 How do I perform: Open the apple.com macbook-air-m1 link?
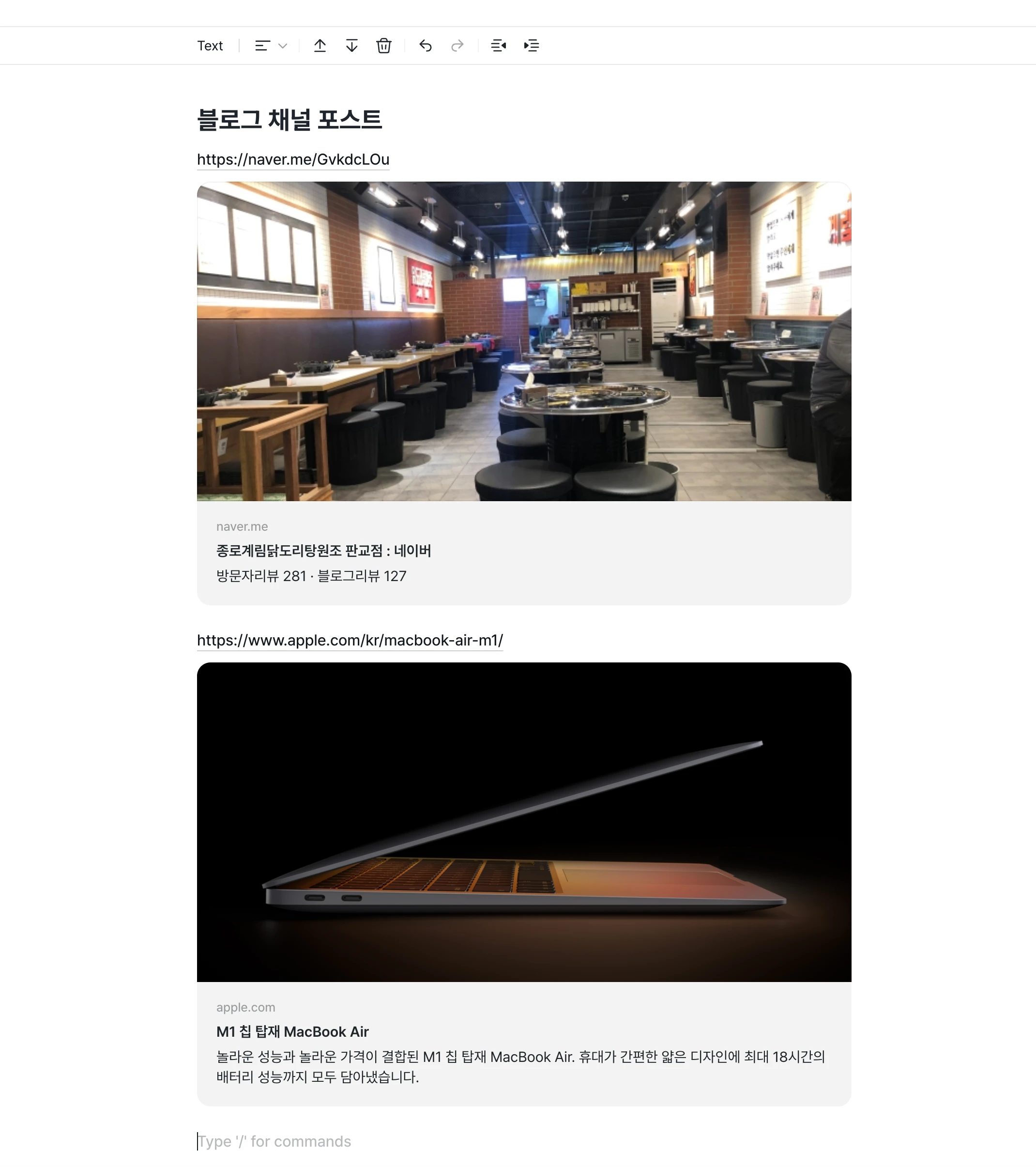tap(350, 640)
